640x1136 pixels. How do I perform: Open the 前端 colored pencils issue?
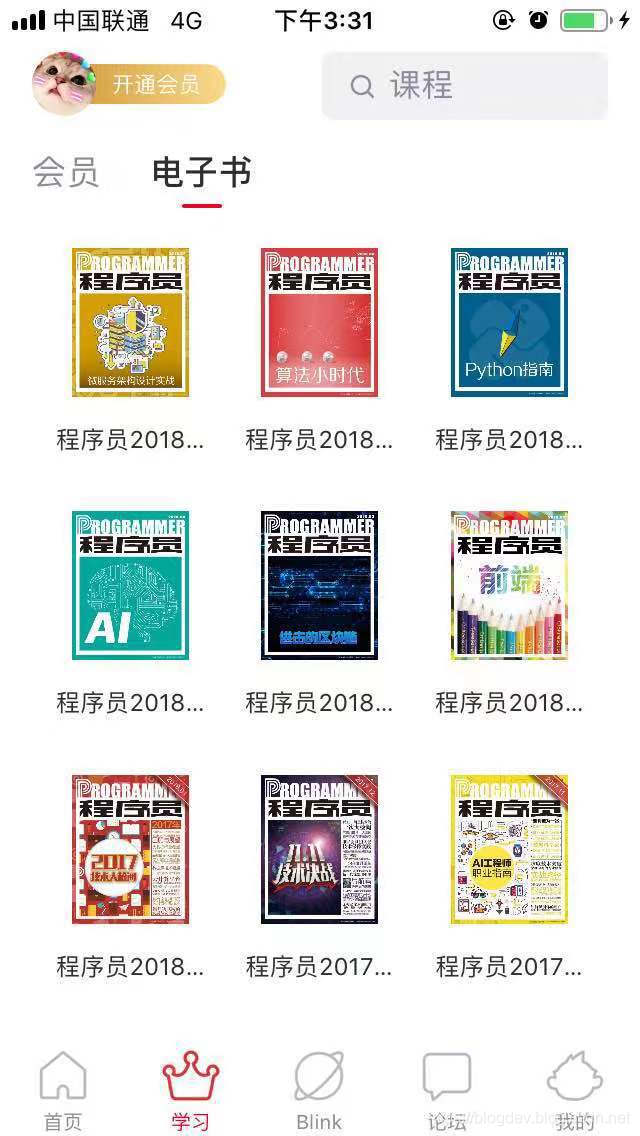[509, 585]
